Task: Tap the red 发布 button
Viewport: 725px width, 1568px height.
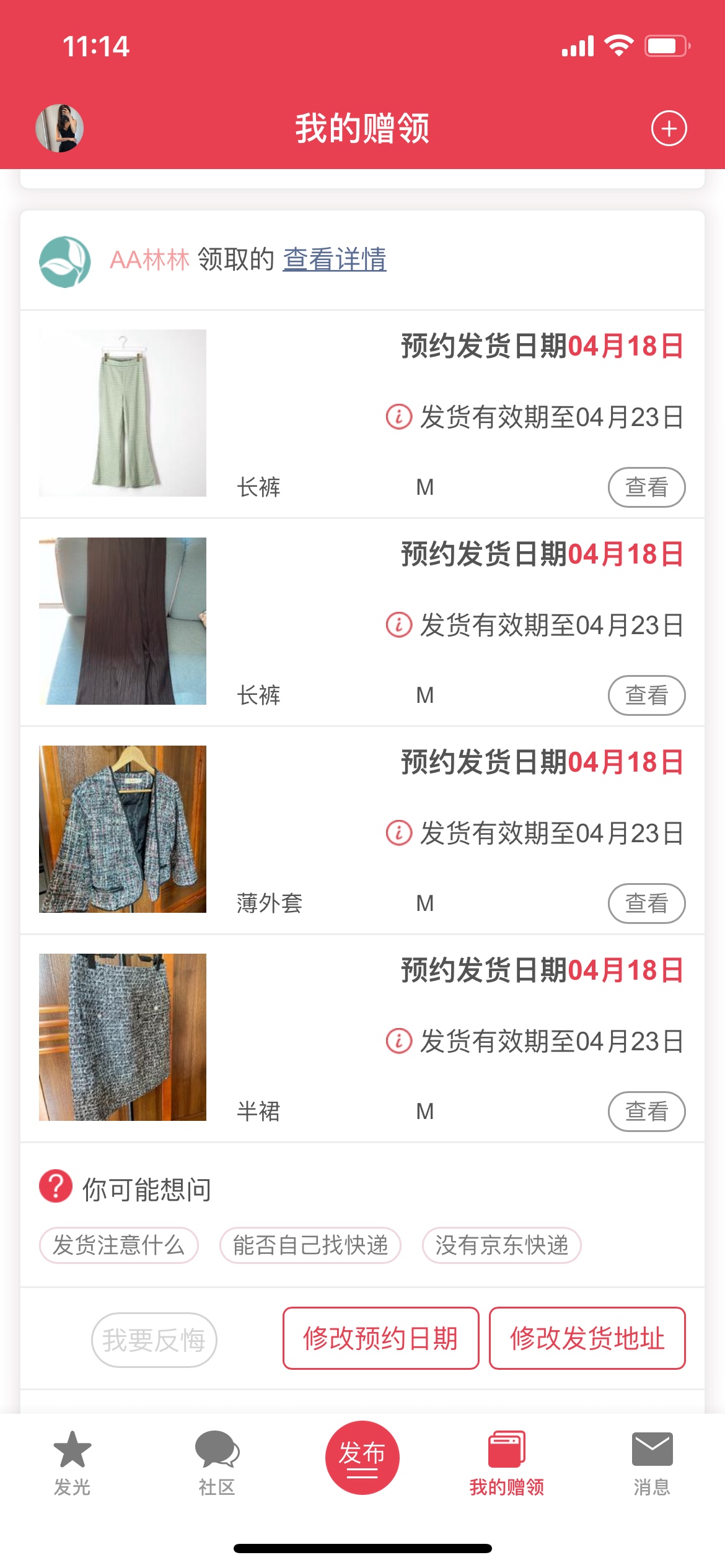Action: click(362, 1457)
